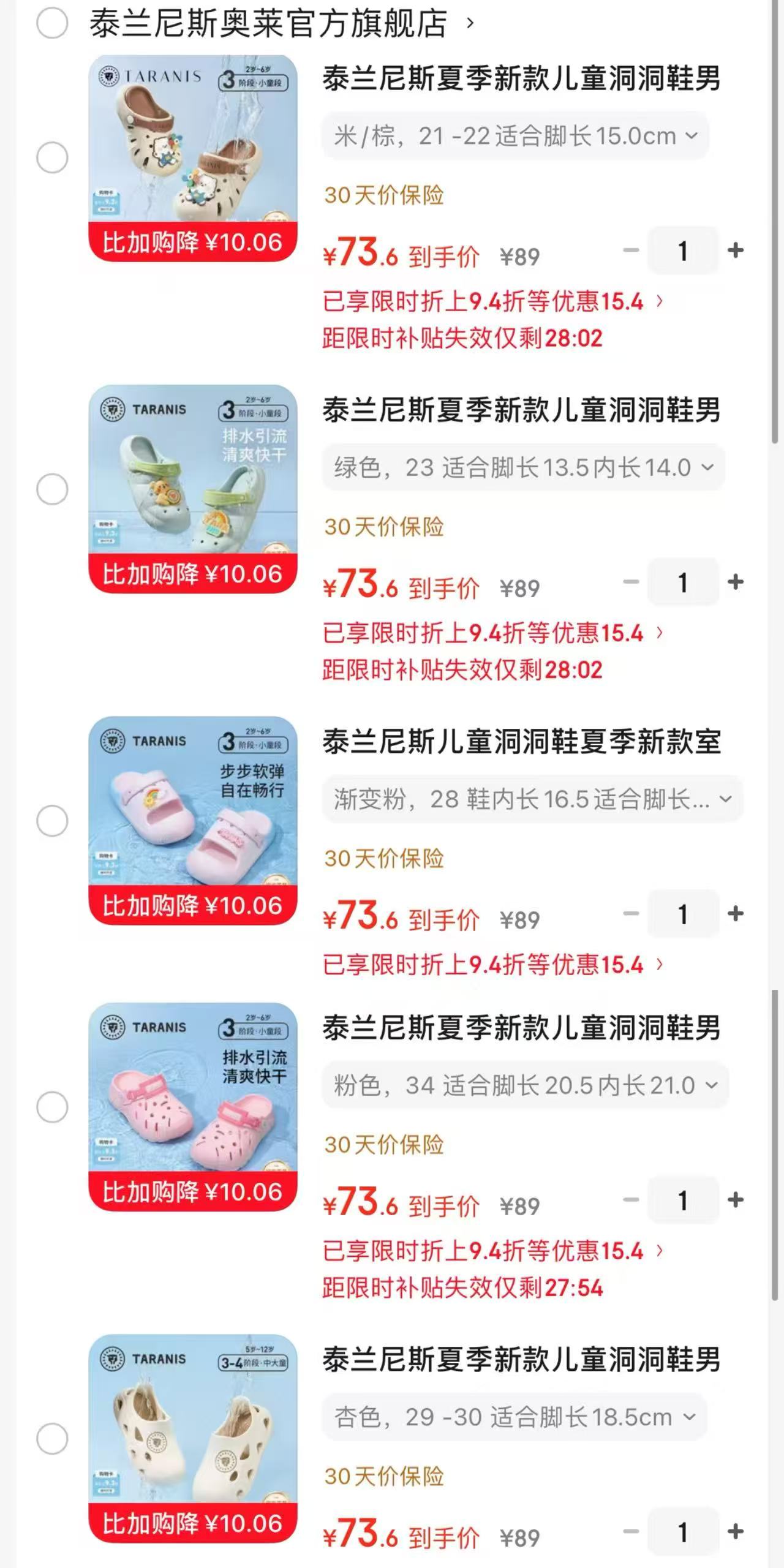This screenshot has width=784, height=1568.
Task: Tick the 渐变粉 28 shoe item
Action: coord(52,821)
